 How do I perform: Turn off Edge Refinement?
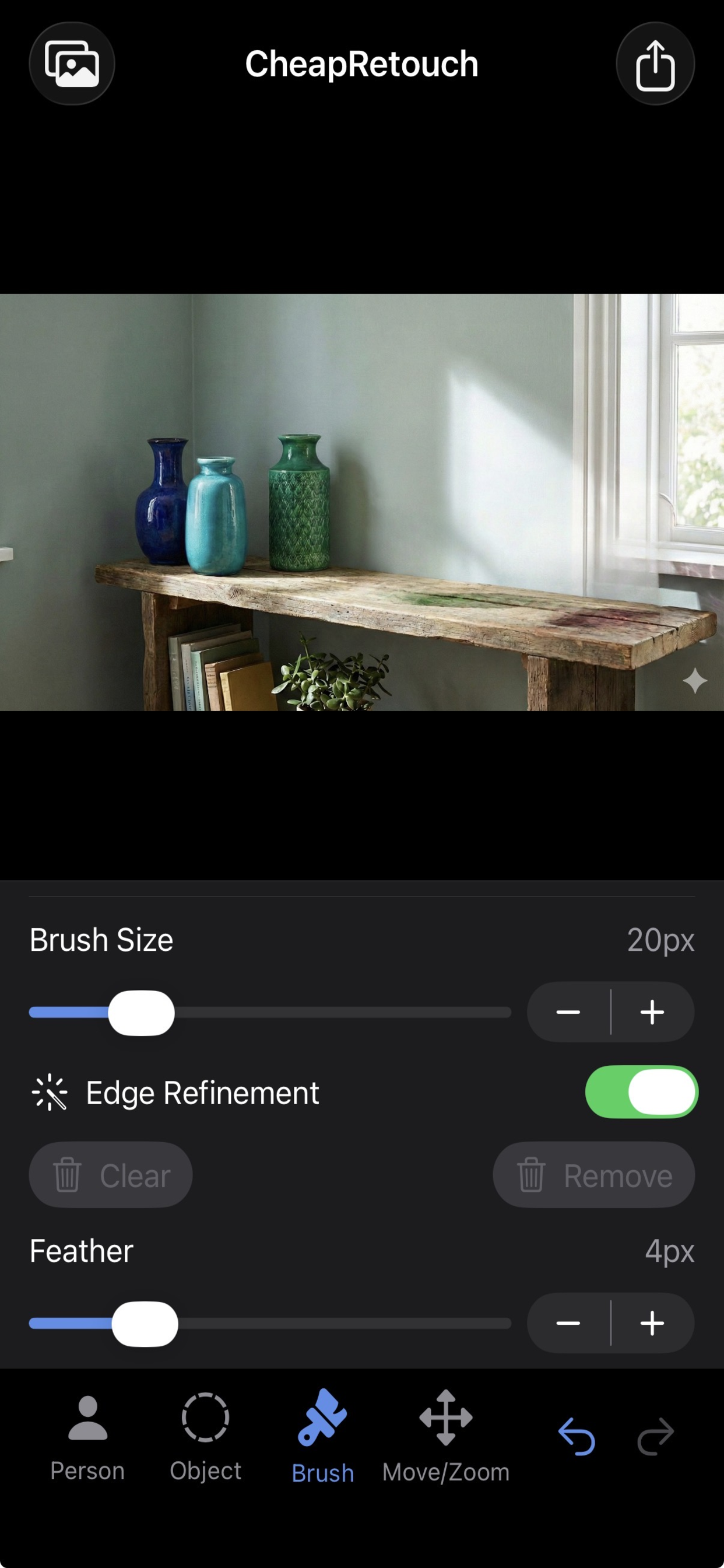(641, 1092)
